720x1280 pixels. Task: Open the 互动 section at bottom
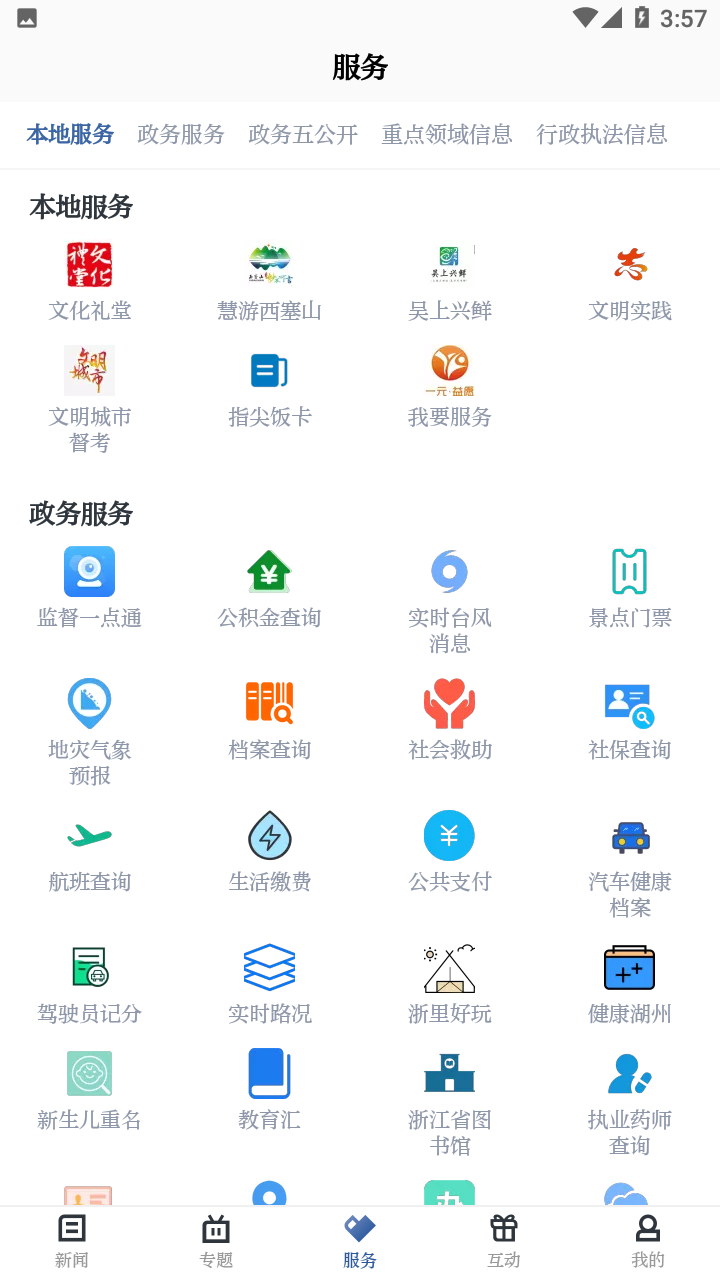point(504,1240)
